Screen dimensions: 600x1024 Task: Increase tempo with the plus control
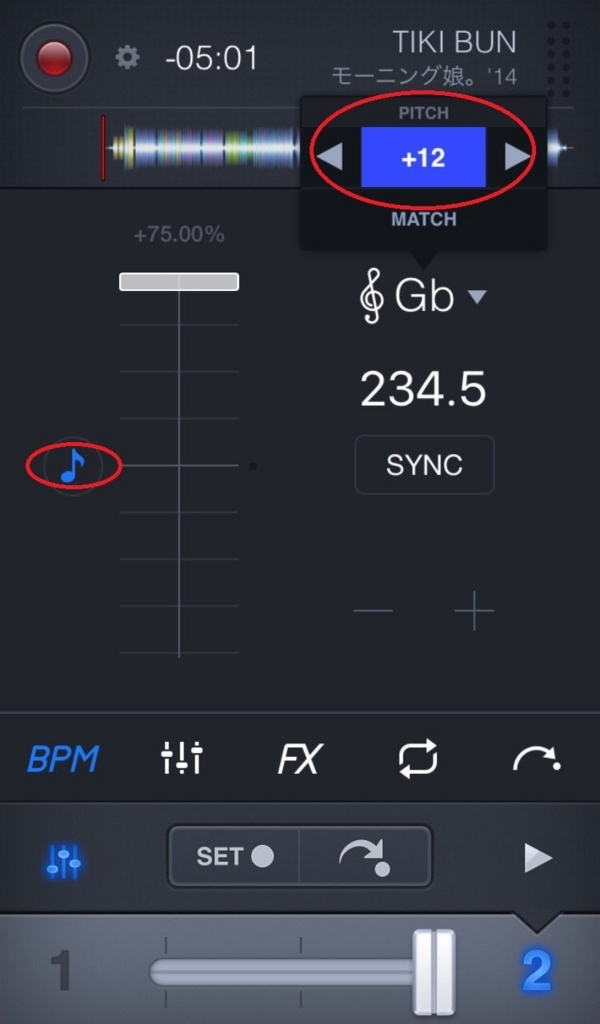pos(474,611)
